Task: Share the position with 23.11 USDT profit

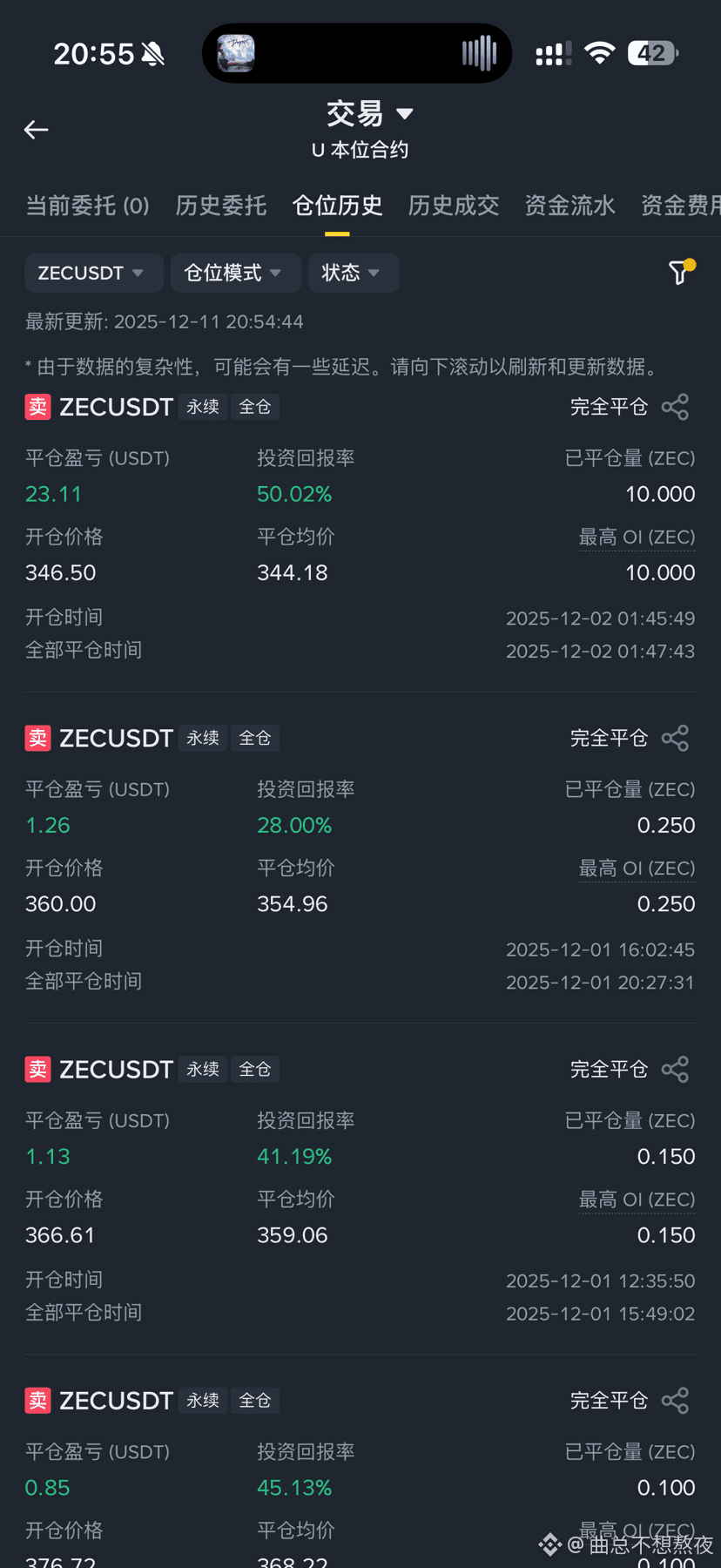Action: click(x=675, y=407)
